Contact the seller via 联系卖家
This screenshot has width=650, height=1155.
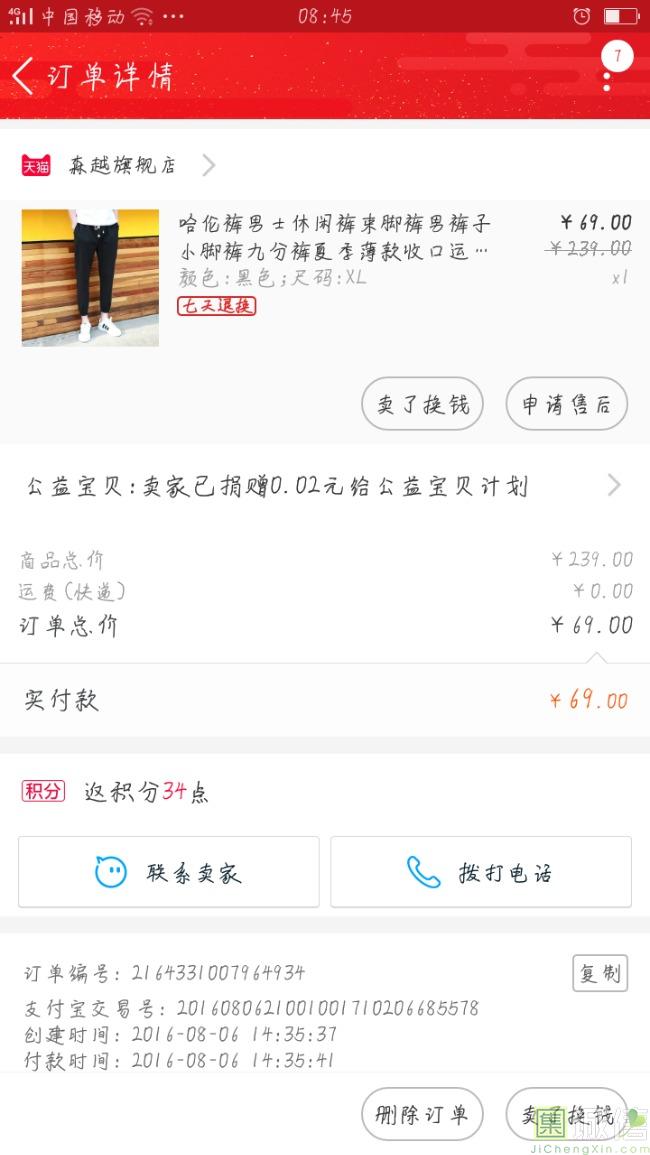click(x=169, y=872)
